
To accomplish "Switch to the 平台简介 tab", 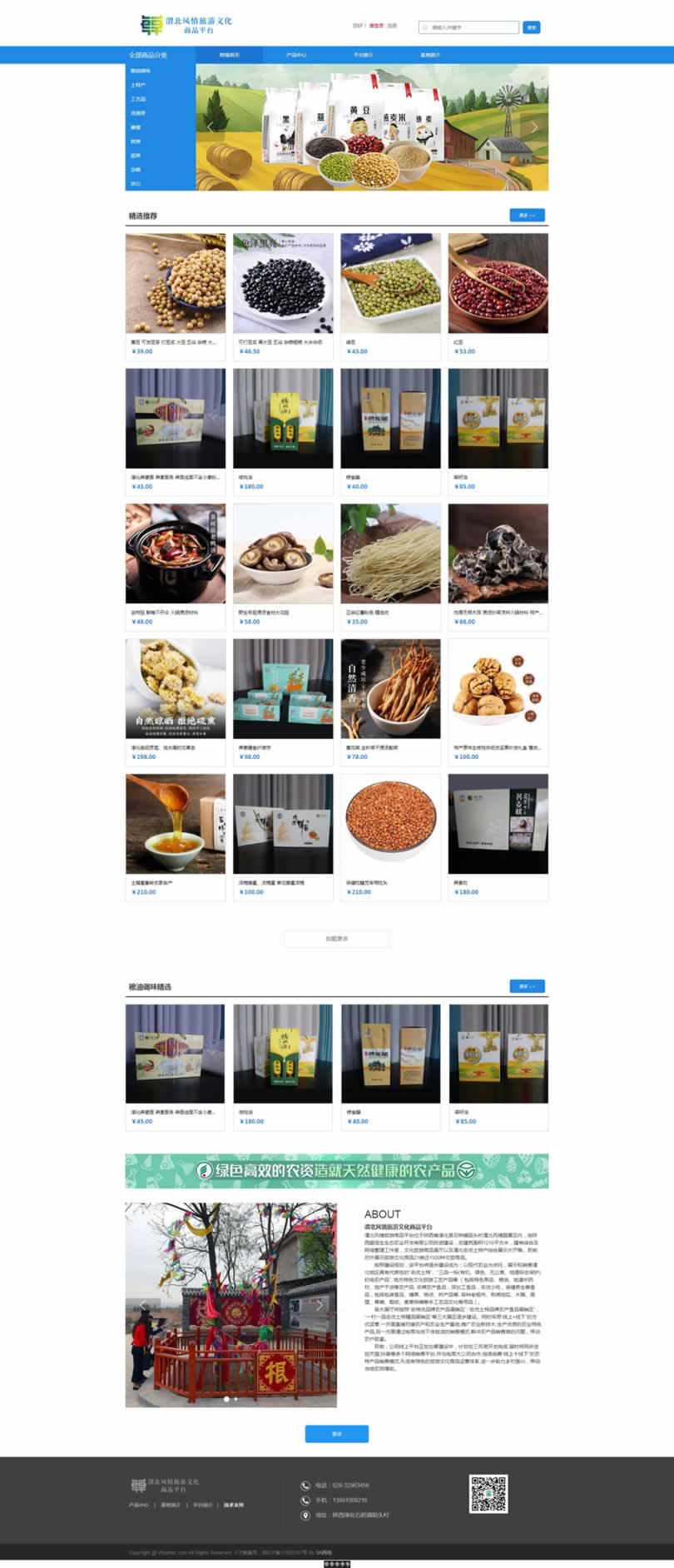I will click(363, 55).
